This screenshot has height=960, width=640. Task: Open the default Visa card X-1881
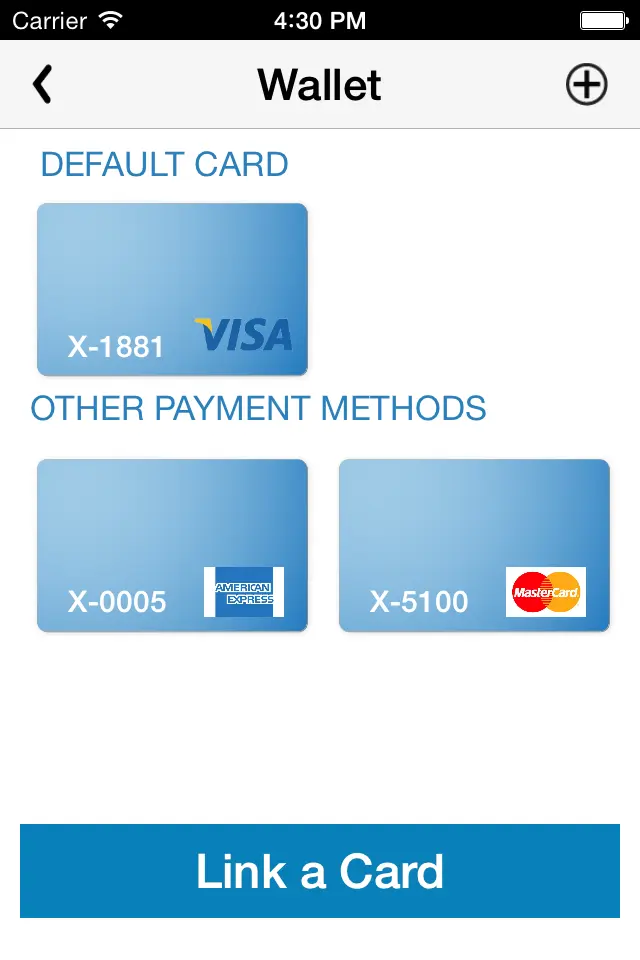tap(172, 290)
